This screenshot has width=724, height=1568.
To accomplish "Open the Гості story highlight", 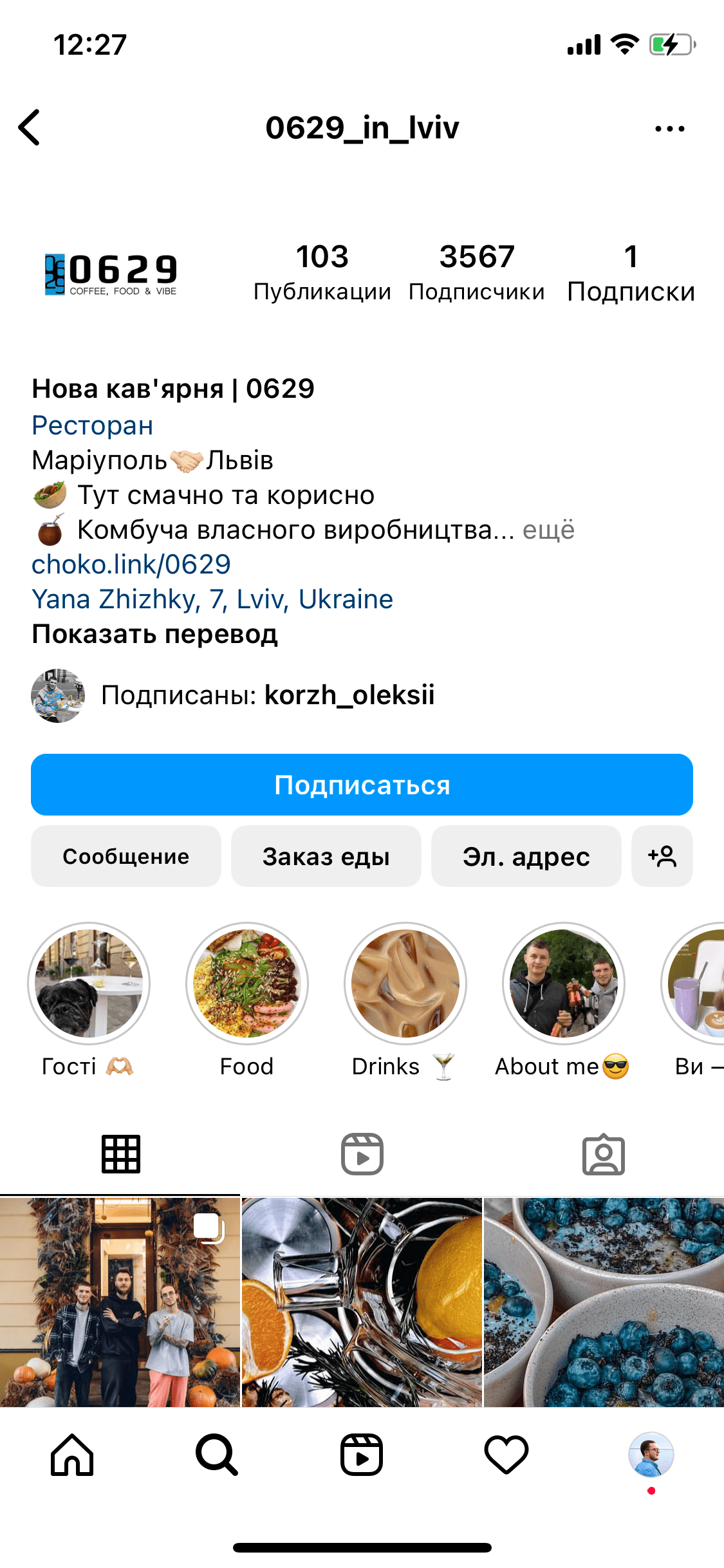I will [89, 984].
